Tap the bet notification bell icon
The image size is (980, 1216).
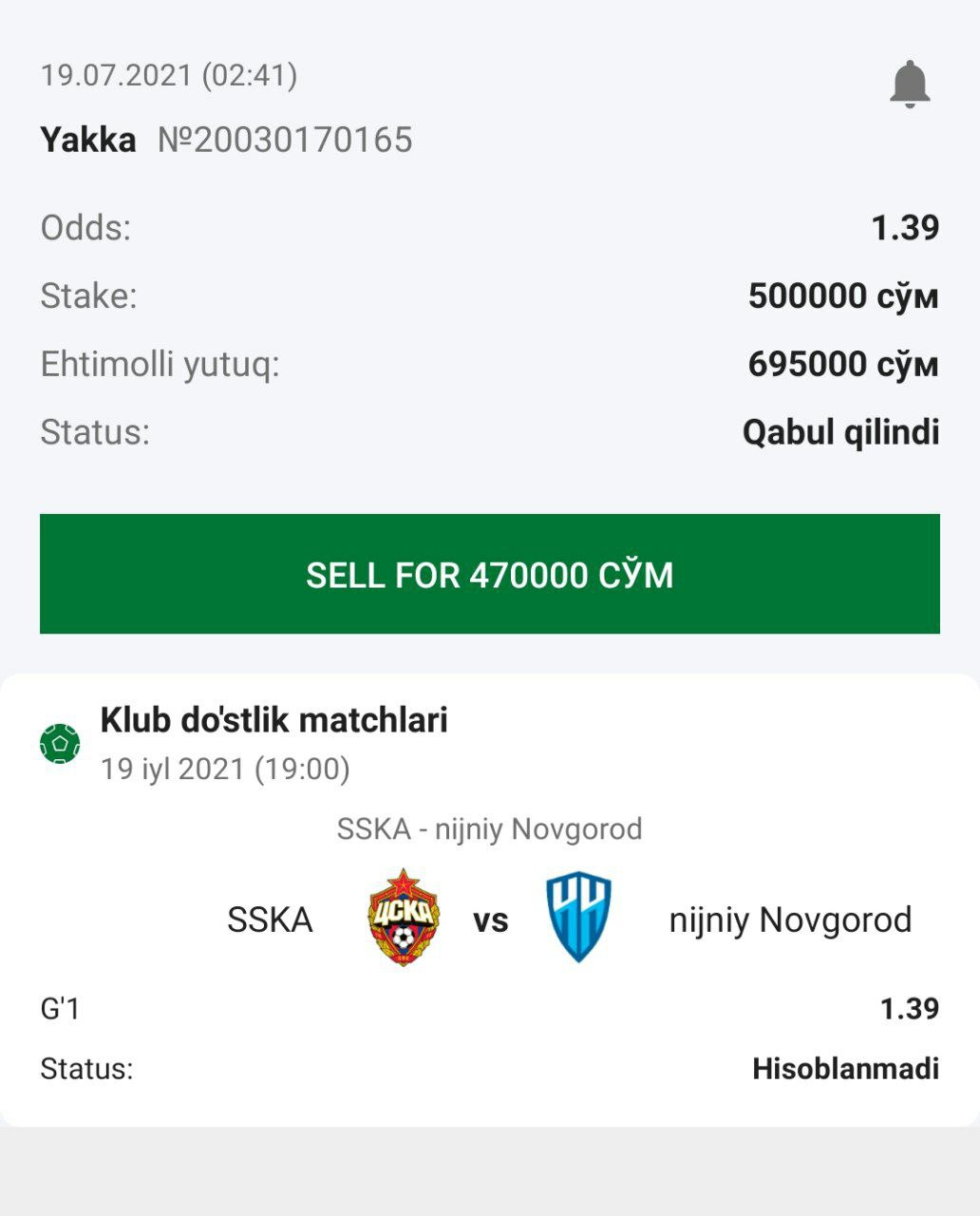(909, 84)
